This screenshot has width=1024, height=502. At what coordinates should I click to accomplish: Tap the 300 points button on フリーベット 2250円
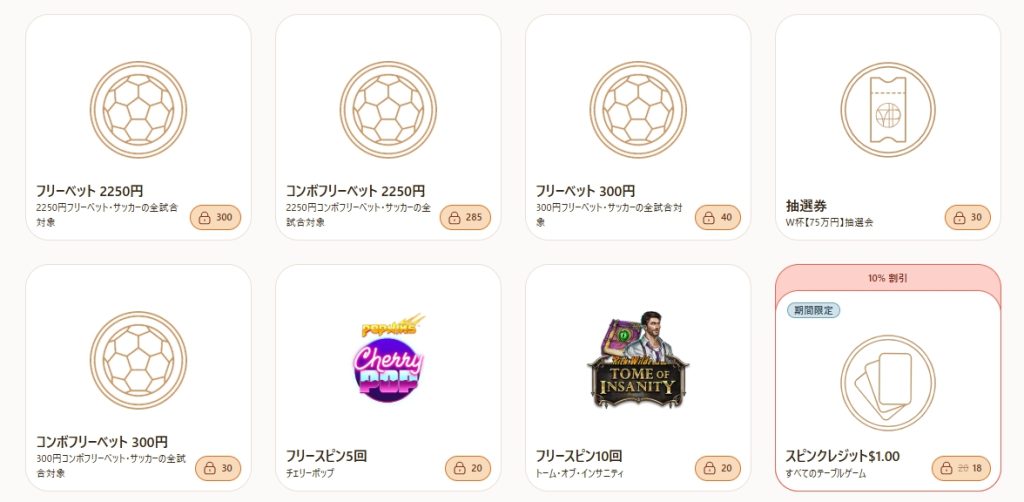[x=216, y=217]
